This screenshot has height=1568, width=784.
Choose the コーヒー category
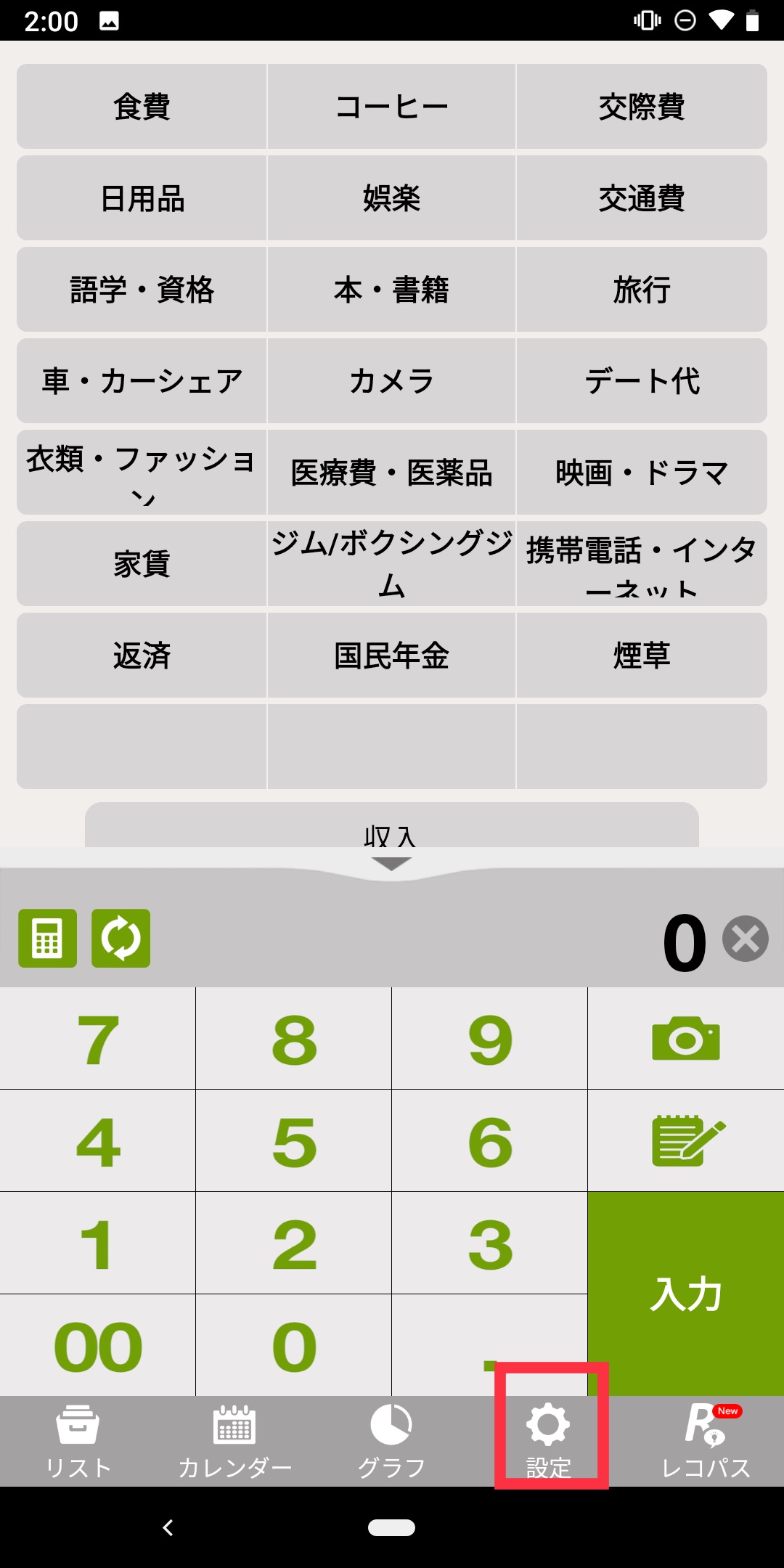pyautogui.click(x=391, y=107)
